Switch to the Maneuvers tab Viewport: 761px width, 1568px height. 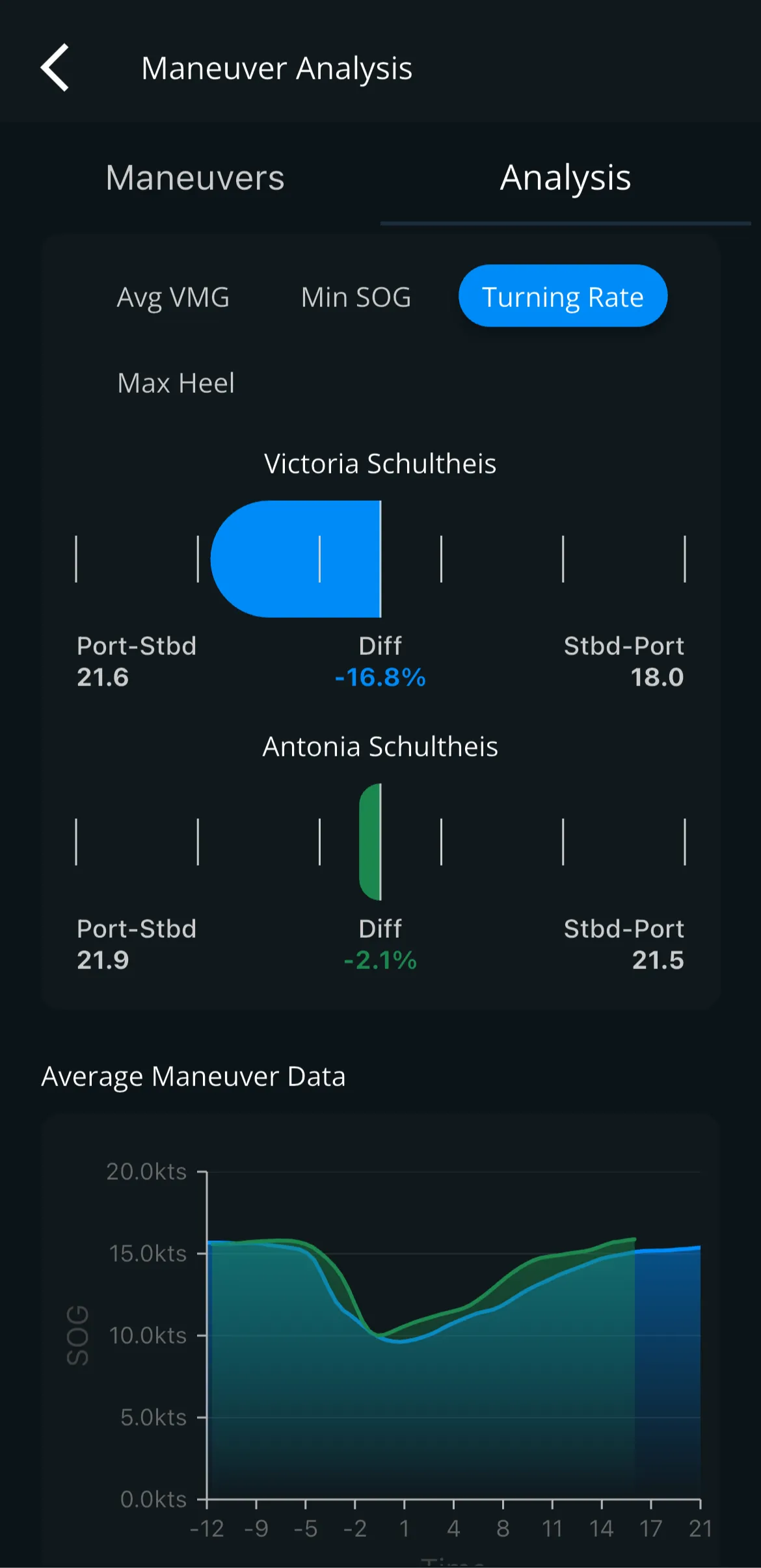(x=195, y=178)
